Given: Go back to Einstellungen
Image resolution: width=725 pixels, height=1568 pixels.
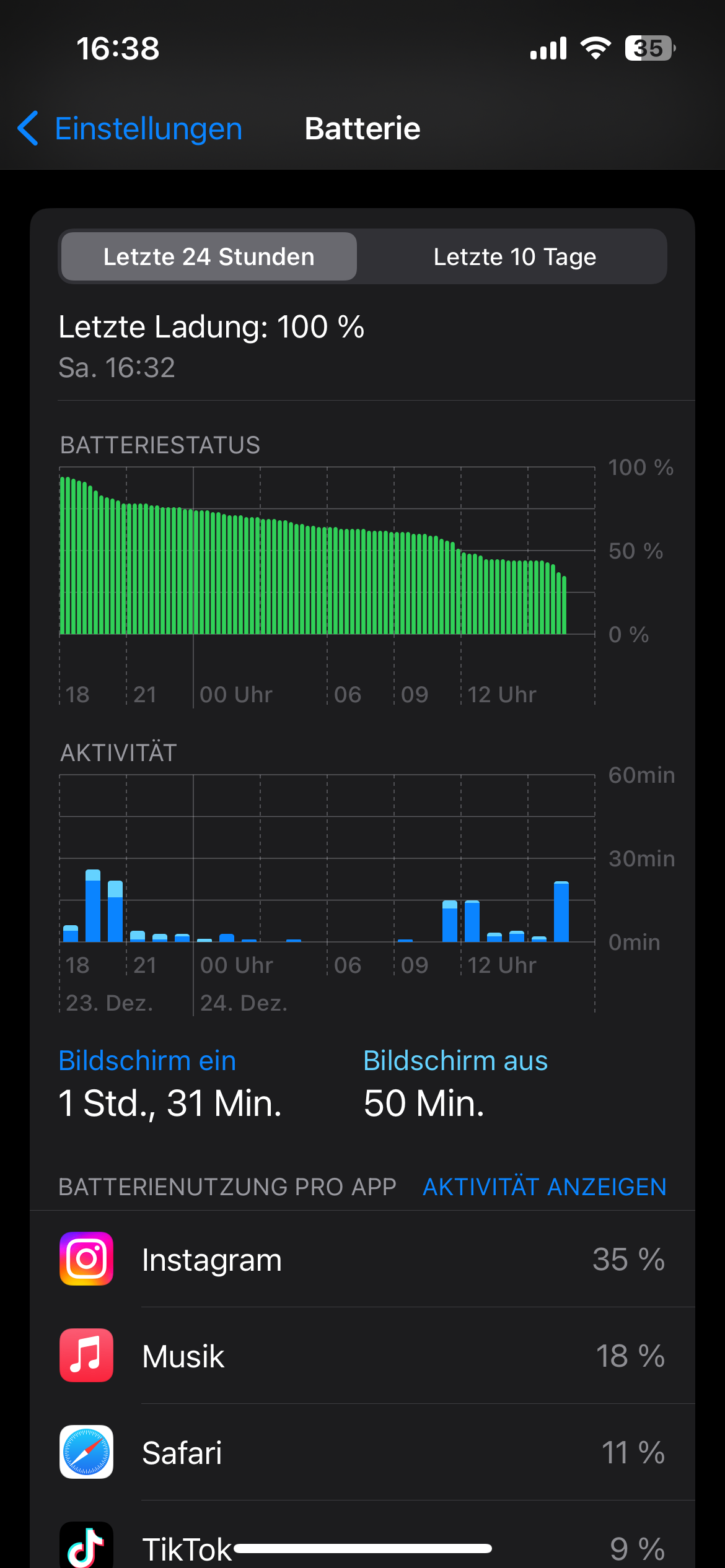Looking at the screenshot, I should pyautogui.click(x=130, y=129).
